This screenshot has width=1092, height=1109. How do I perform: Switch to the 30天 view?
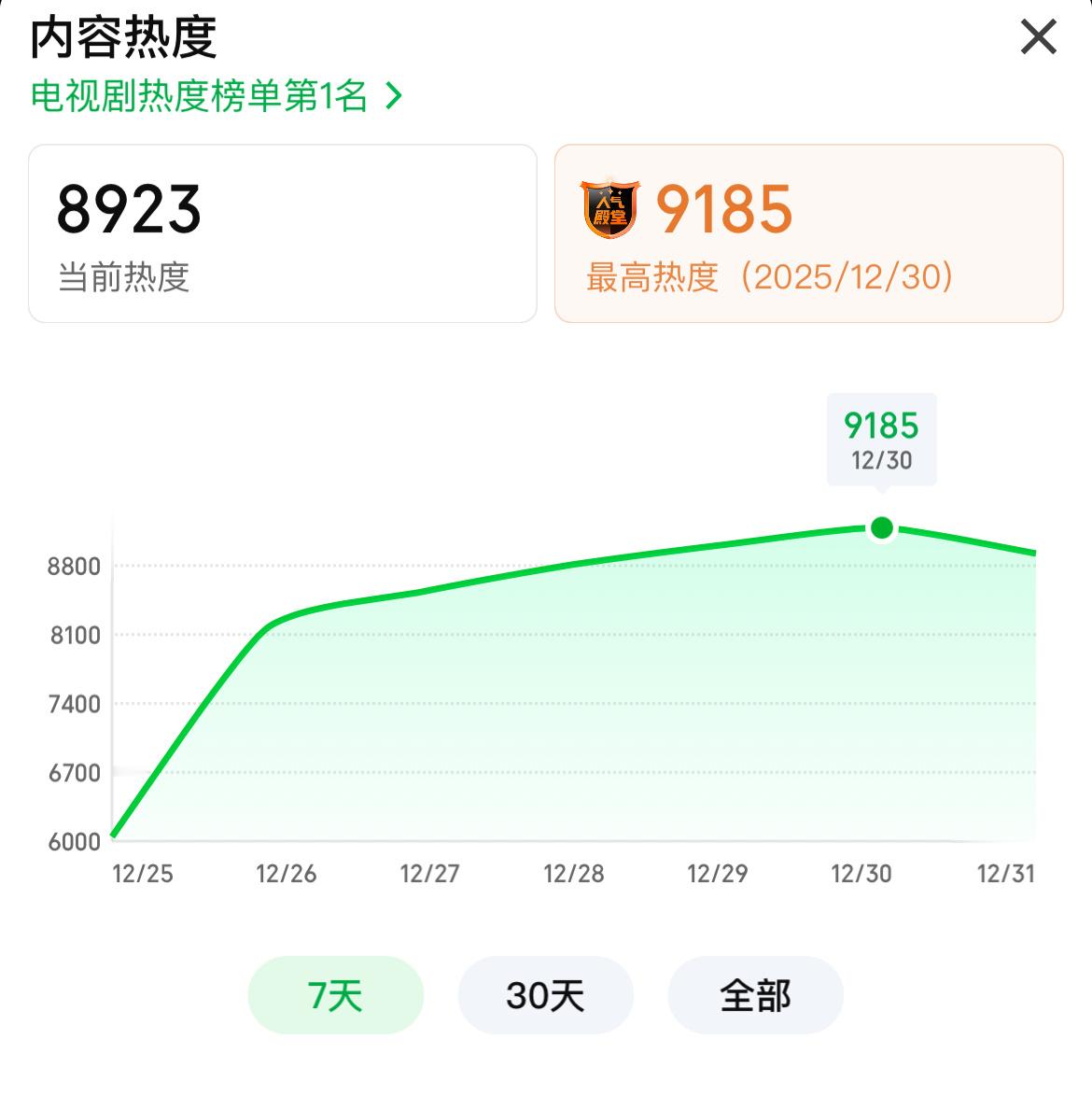pos(545,995)
